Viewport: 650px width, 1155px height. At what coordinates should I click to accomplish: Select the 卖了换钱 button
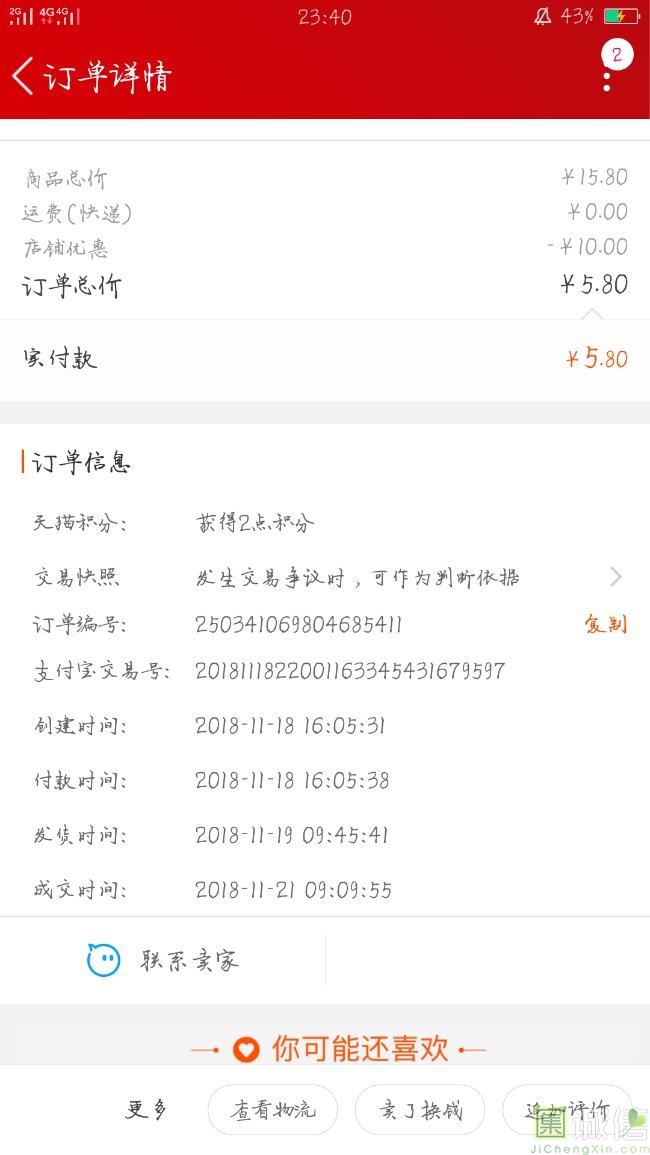[419, 1110]
